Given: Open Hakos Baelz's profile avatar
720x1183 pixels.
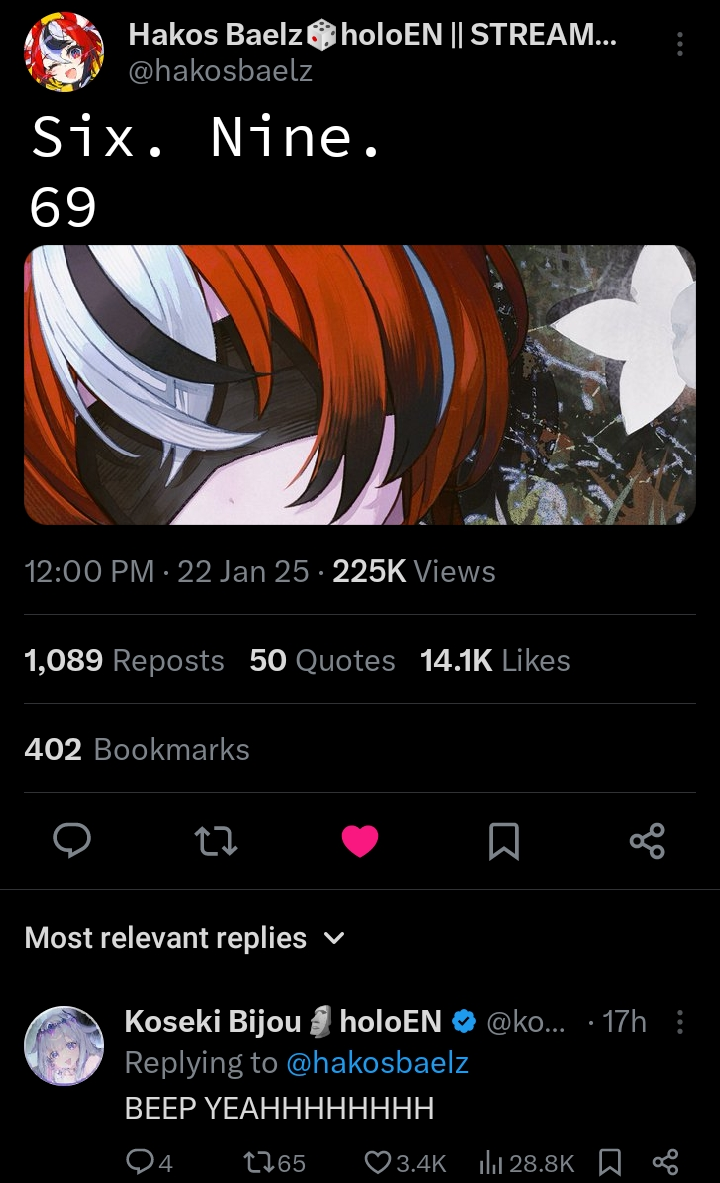Looking at the screenshot, I should 64,52.
